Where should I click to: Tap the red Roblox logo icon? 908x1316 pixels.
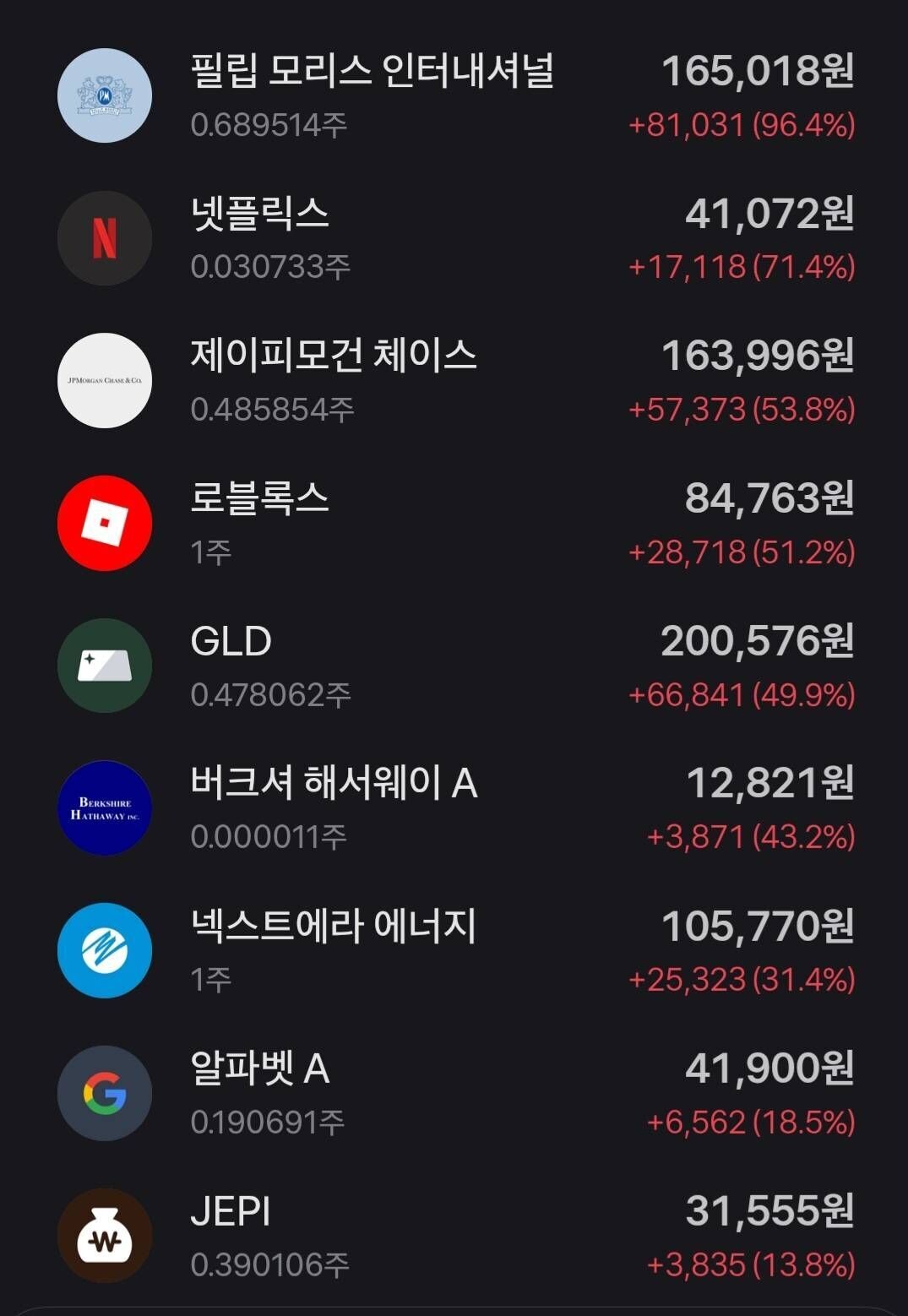pyautogui.click(x=104, y=522)
